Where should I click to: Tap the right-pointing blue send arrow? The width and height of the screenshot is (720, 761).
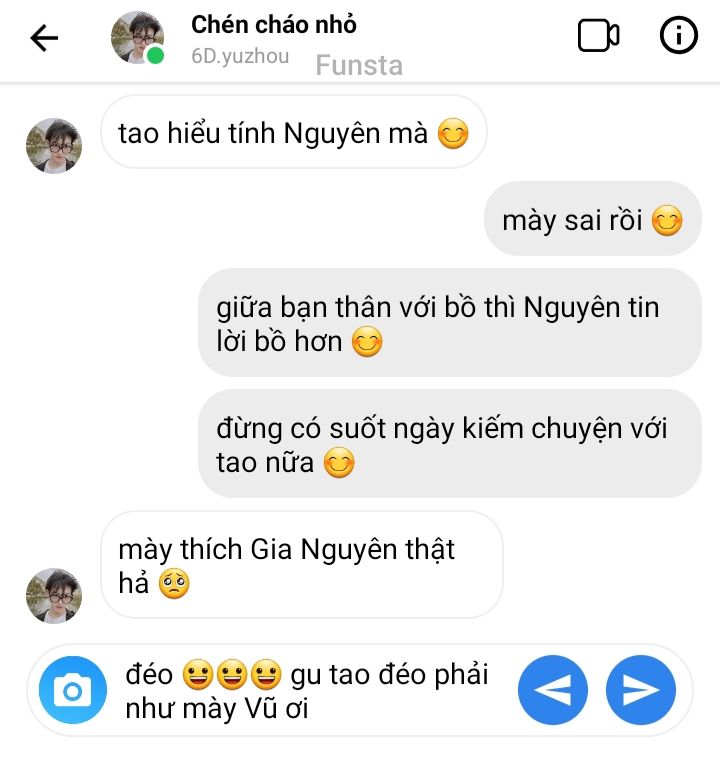click(x=640, y=690)
